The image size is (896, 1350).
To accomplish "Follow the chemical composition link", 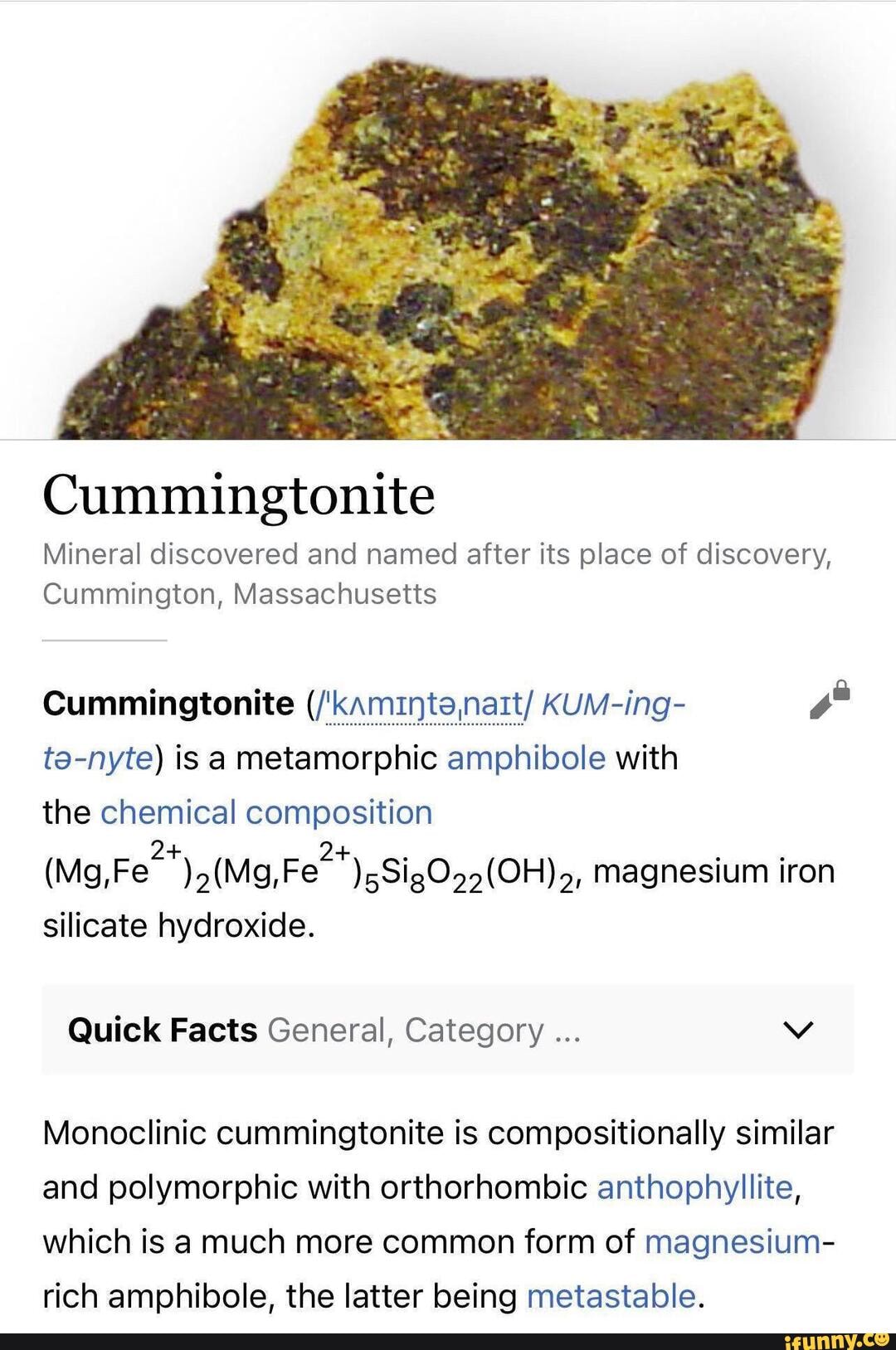I will click(x=267, y=812).
